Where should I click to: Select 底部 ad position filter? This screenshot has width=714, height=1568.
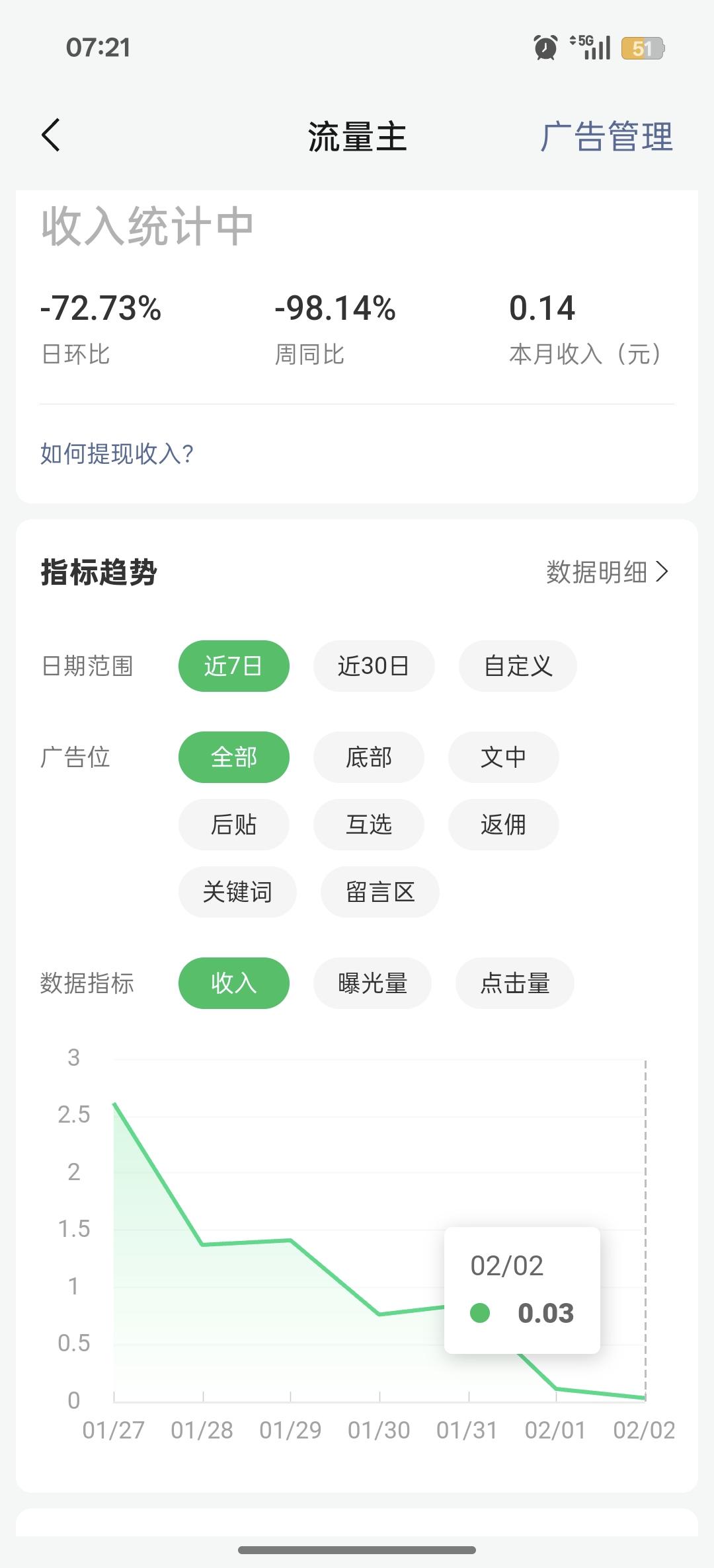tap(368, 758)
